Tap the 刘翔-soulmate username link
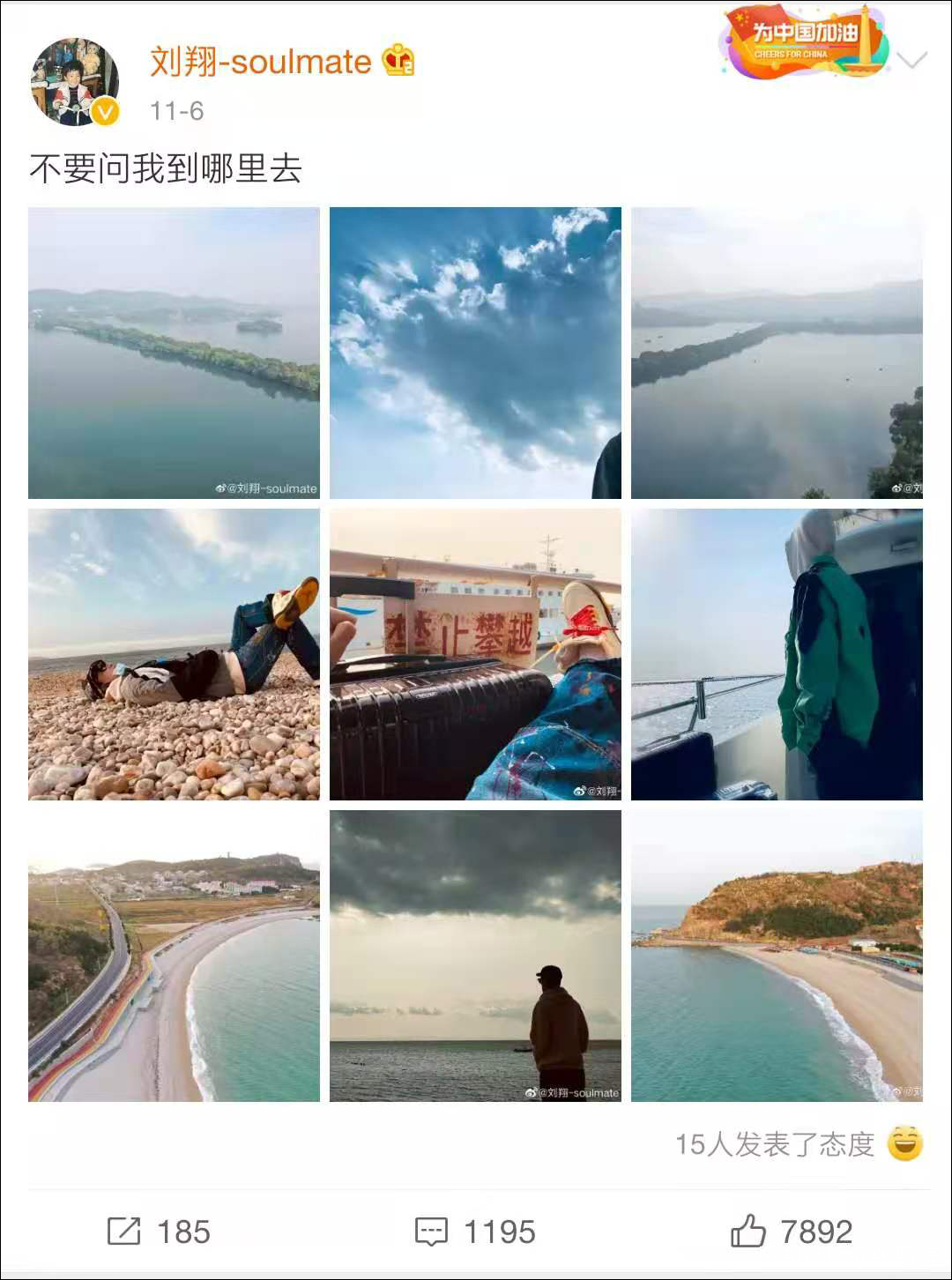The height and width of the screenshot is (1280, 952). (x=261, y=62)
